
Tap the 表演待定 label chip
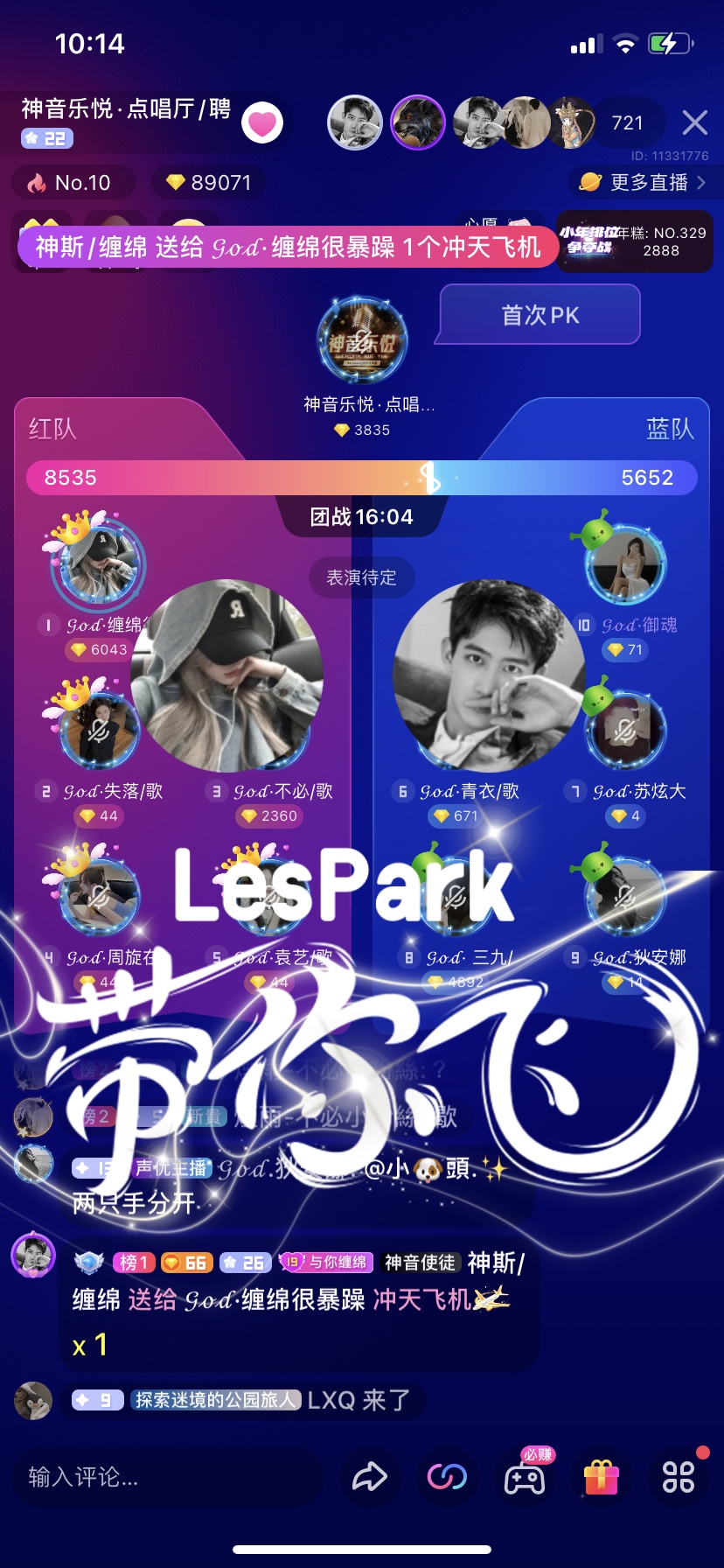click(361, 577)
